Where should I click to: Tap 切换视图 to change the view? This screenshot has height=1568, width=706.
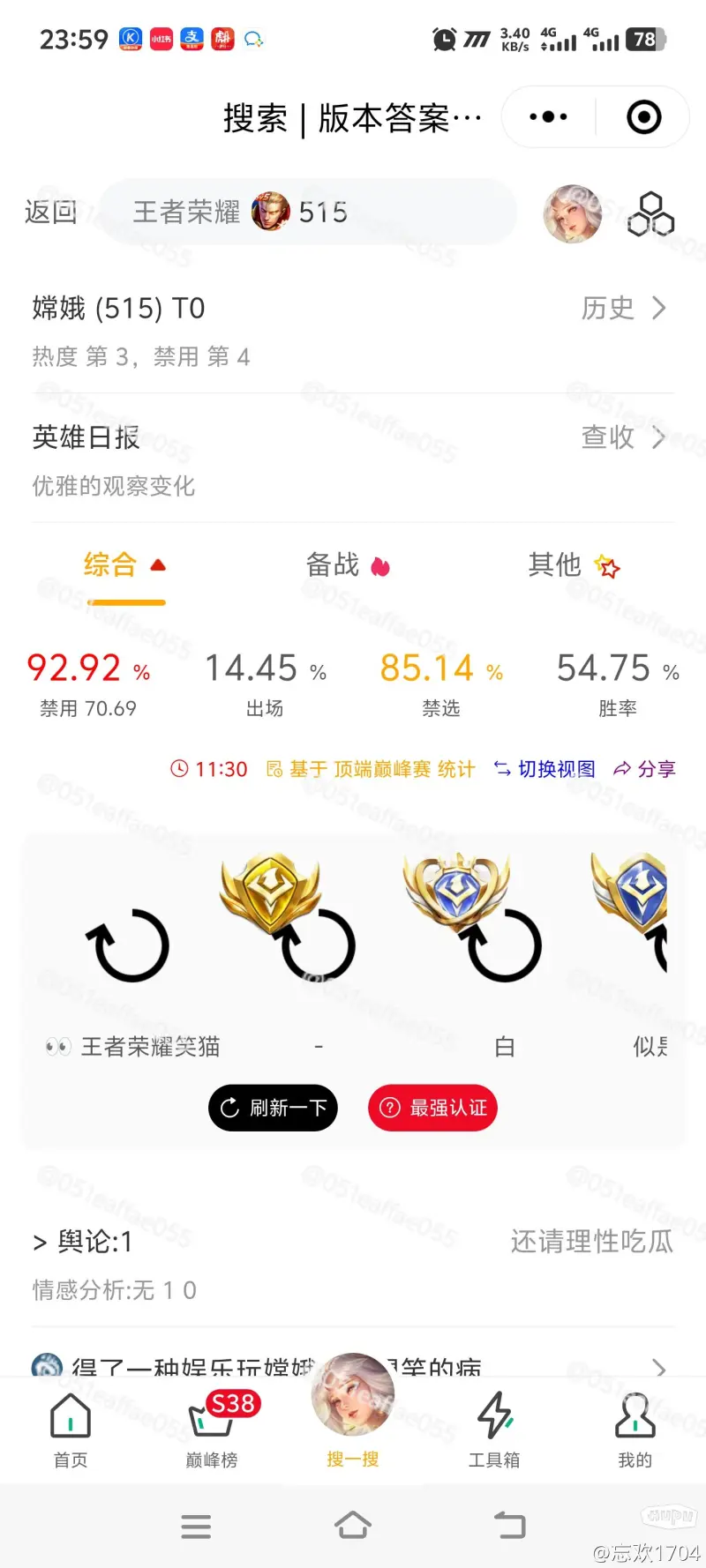(x=545, y=769)
